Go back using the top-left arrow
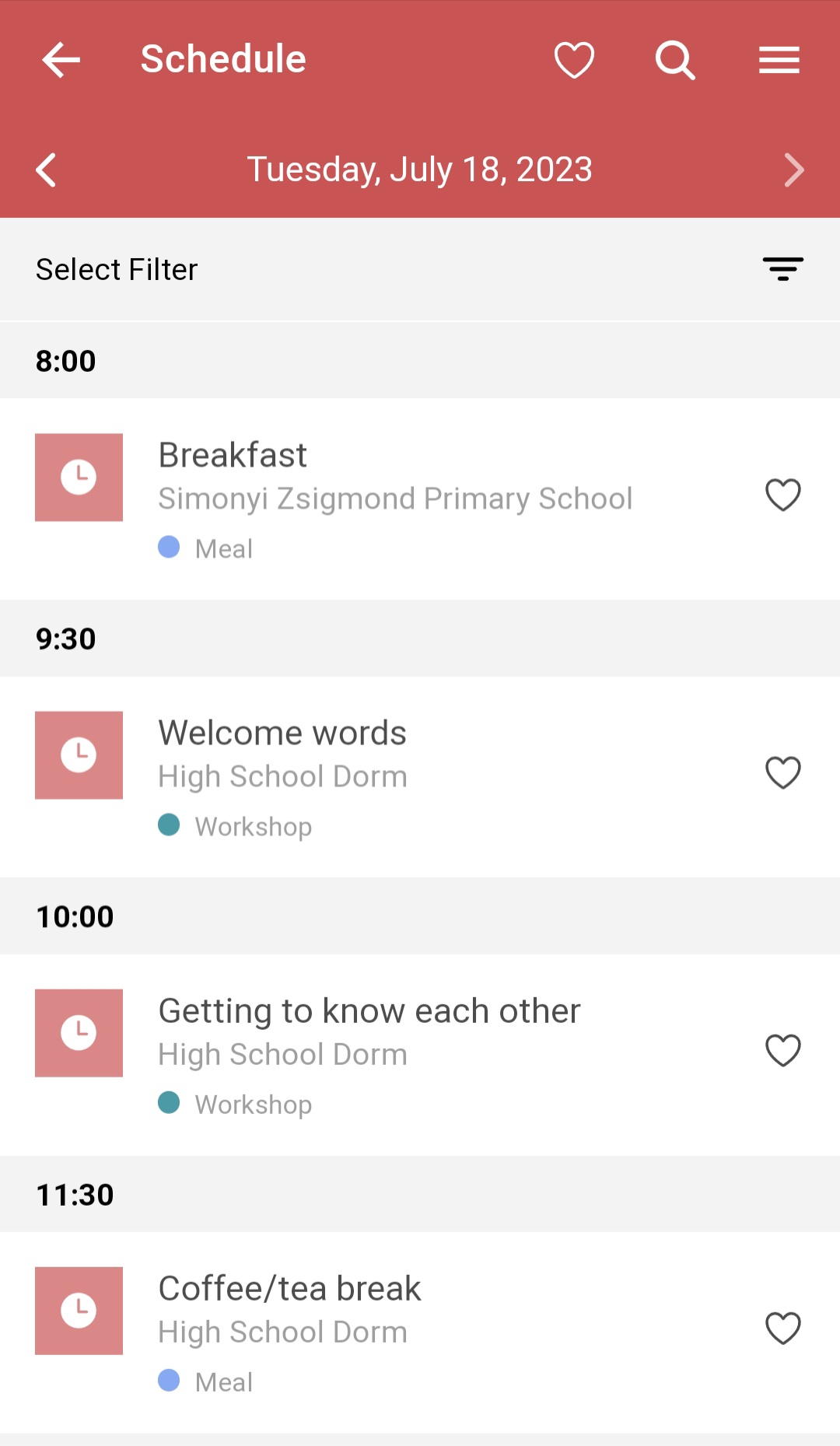This screenshot has width=840, height=1446. coord(61,60)
